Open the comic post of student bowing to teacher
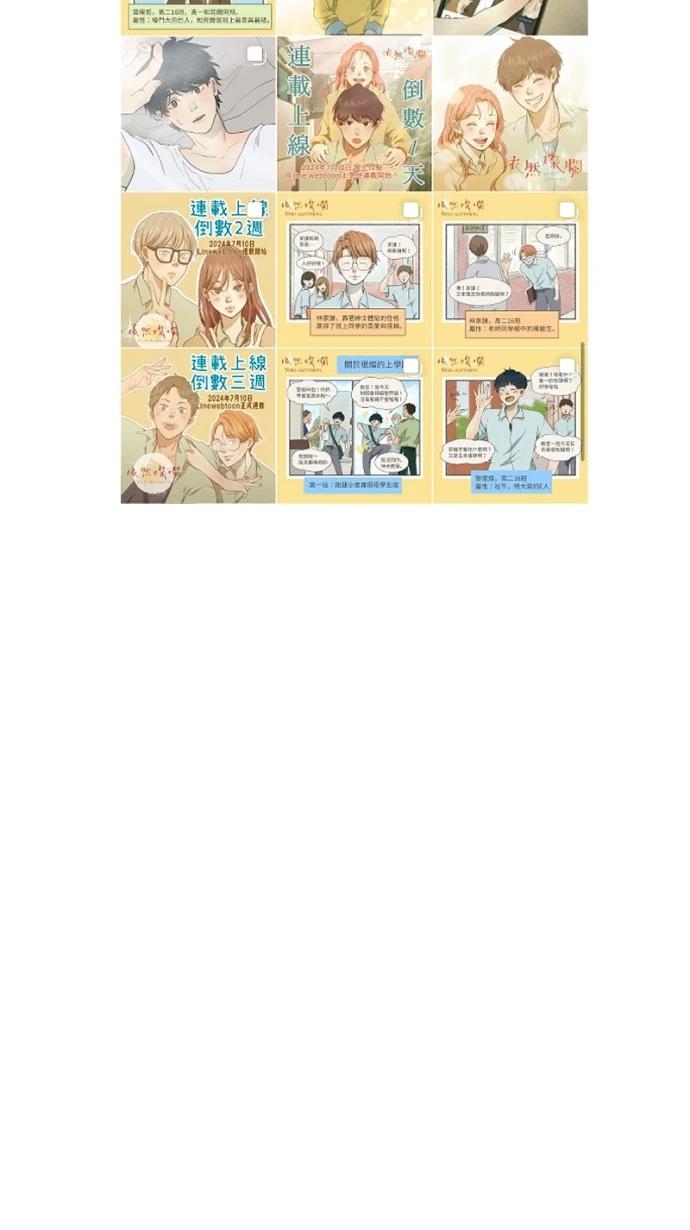The width and height of the screenshot is (690, 1230). pyautogui.click(x=510, y=270)
